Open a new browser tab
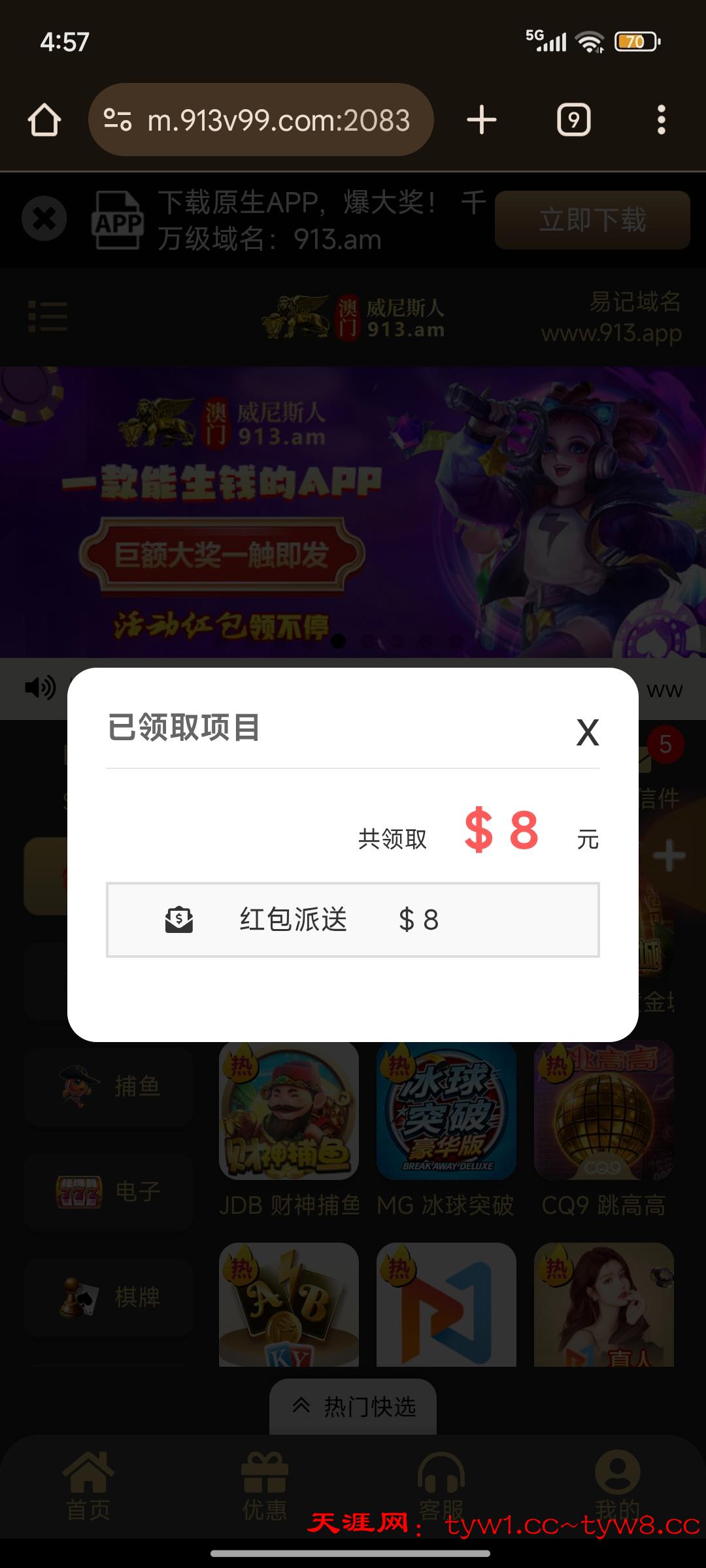 [482, 120]
